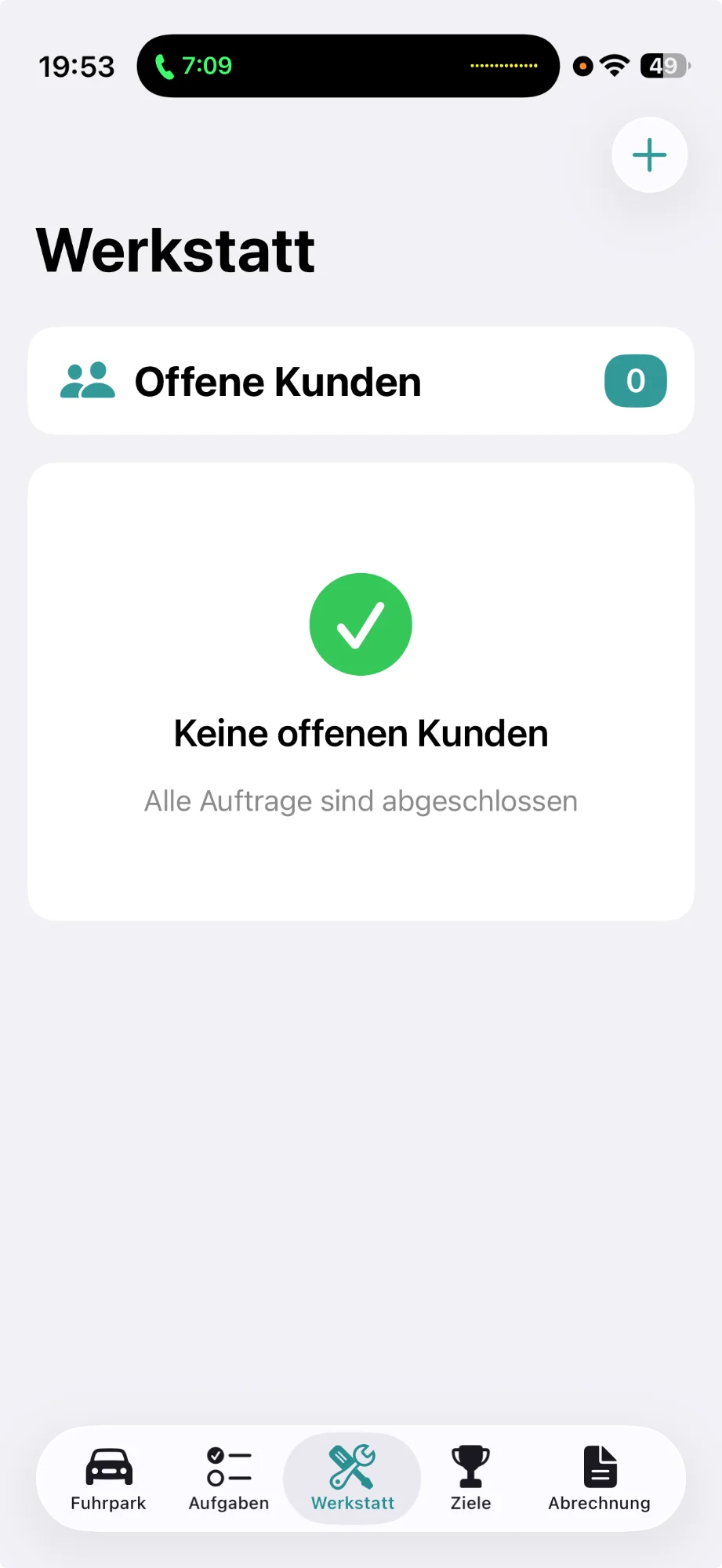Viewport: 722px width, 1568px height.
Task: Tap the green checkmark circle
Action: [361, 624]
